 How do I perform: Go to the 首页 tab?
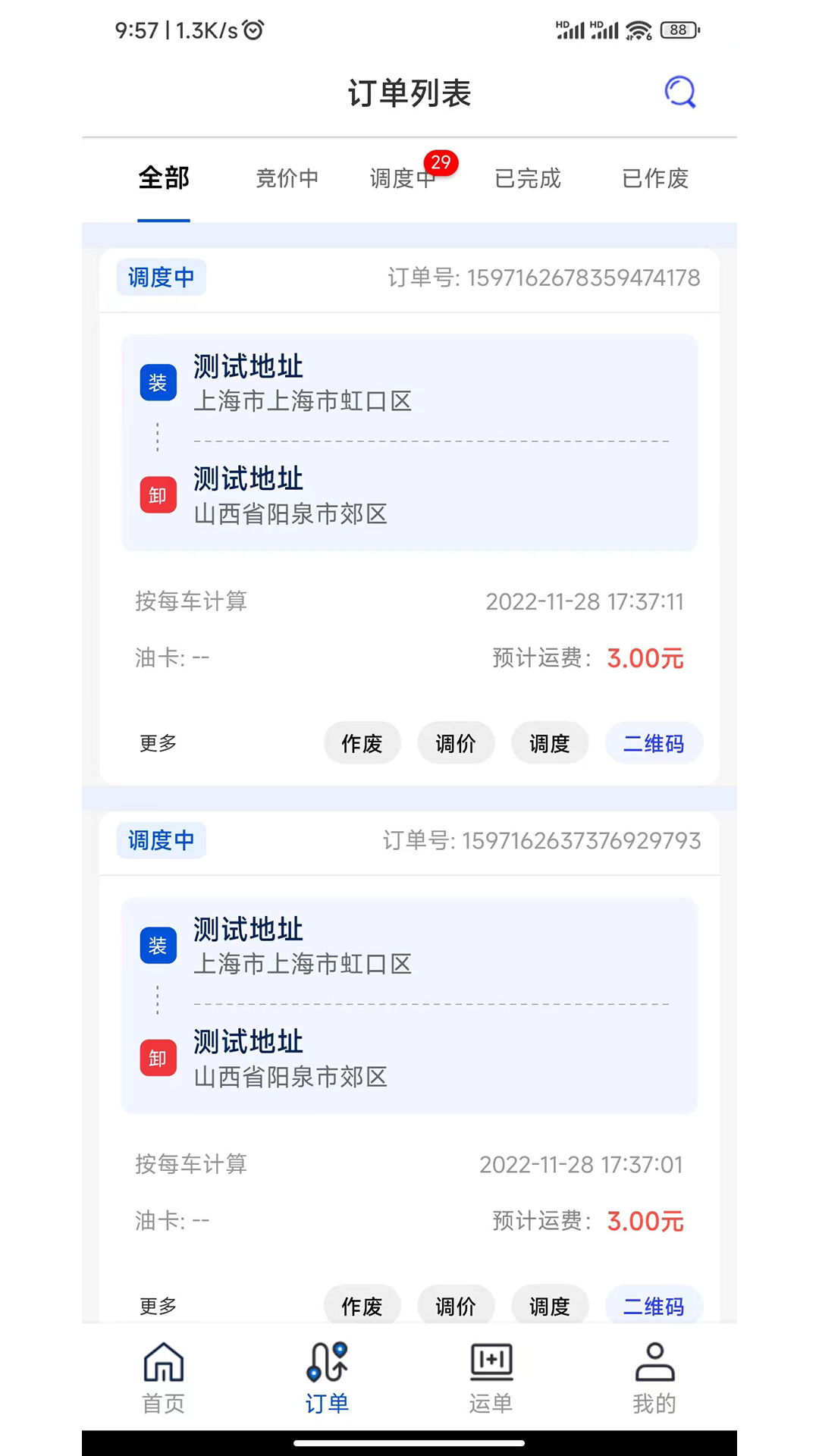pyautogui.click(x=164, y=1377)
